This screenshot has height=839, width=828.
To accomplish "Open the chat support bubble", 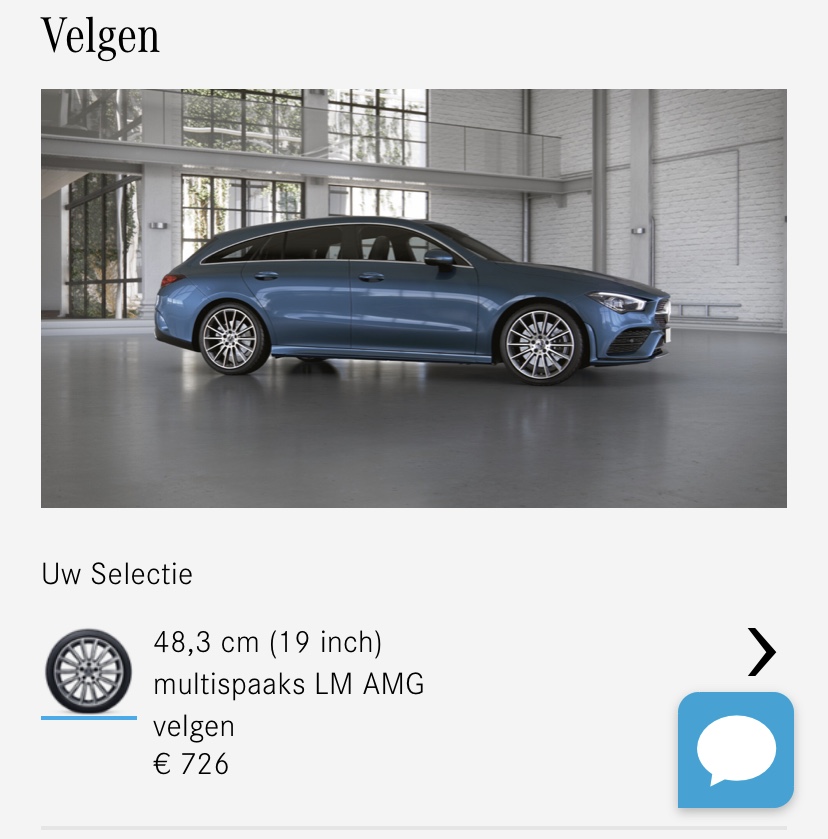I will [x=736, y=750].
